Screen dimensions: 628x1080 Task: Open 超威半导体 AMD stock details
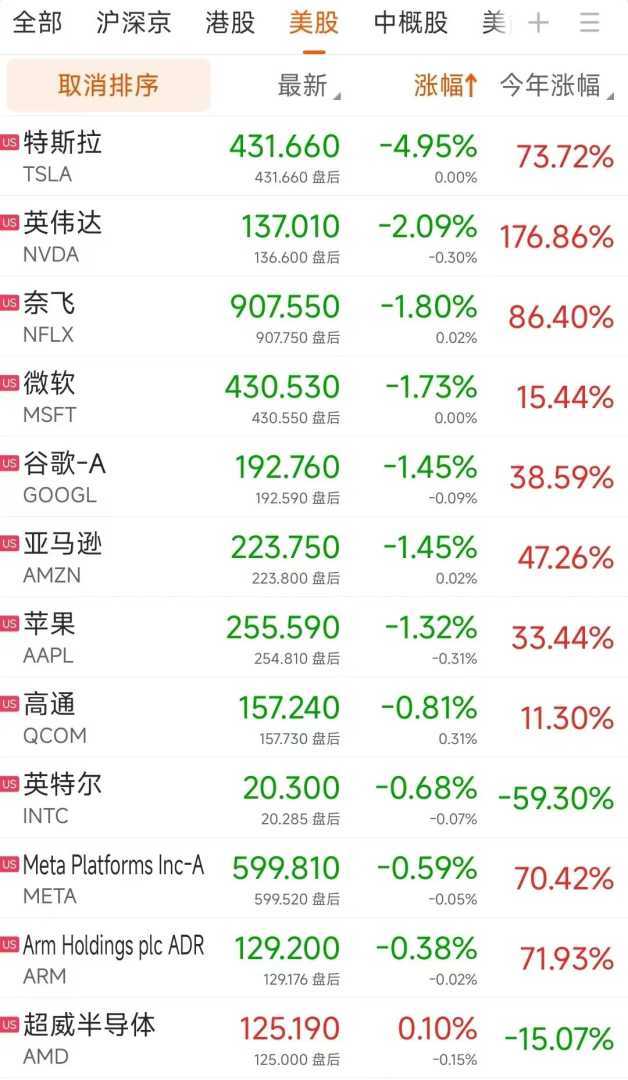[90, 1038]
